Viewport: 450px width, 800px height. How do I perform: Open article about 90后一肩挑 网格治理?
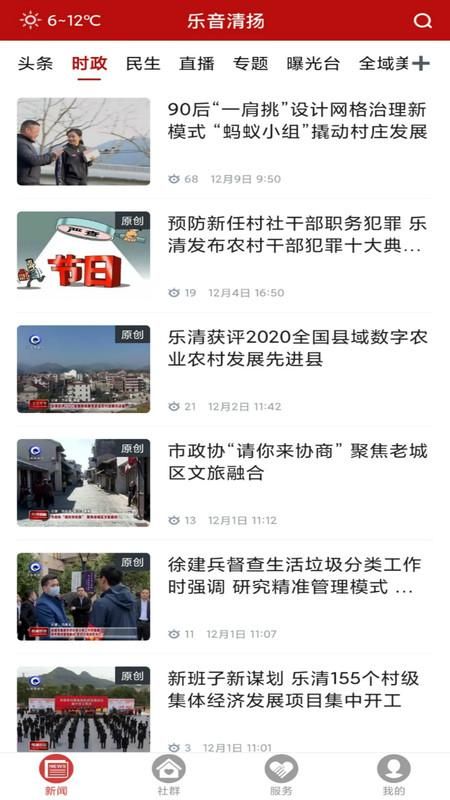(224, 141)
